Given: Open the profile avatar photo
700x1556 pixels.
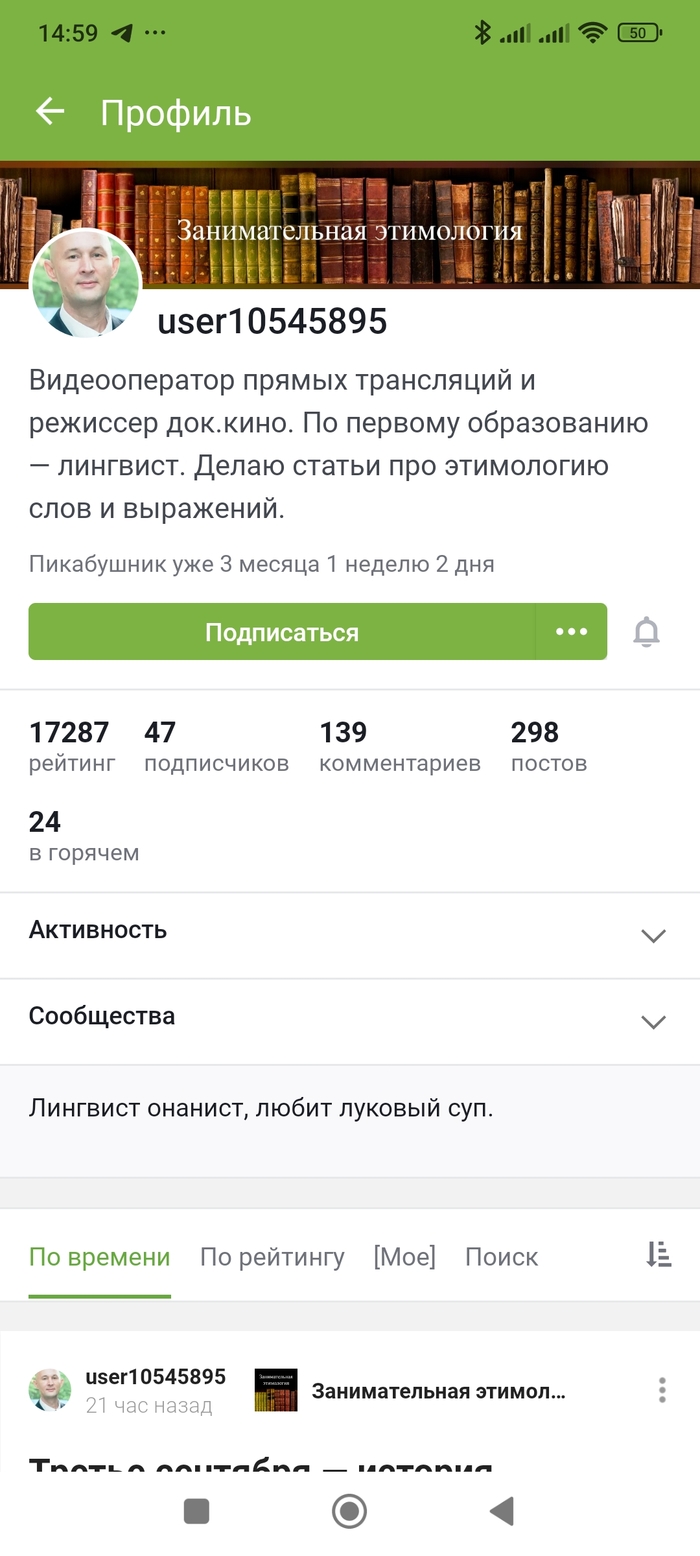Looking at the screenshot, I should click(x=85, y=285).
